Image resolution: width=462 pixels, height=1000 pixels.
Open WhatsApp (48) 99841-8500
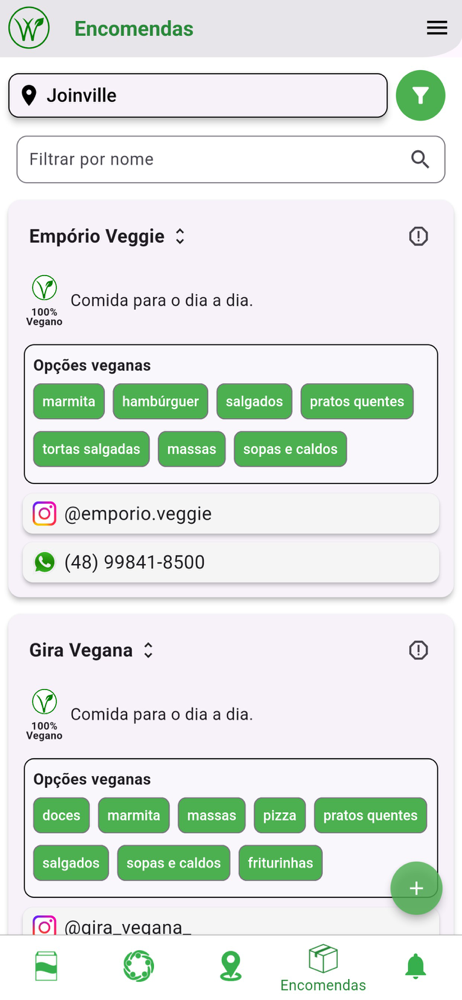(x=231, y=562)
